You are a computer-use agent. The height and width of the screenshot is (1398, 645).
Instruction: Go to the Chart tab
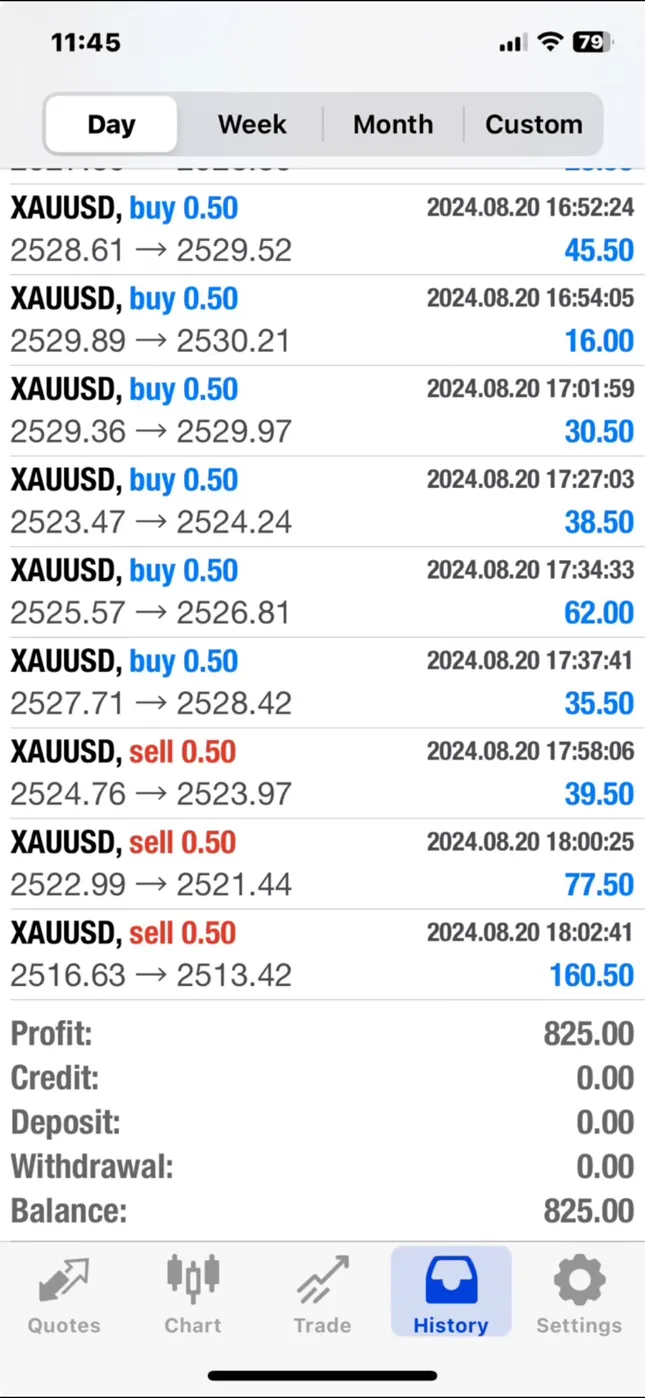coord(192,1296)
